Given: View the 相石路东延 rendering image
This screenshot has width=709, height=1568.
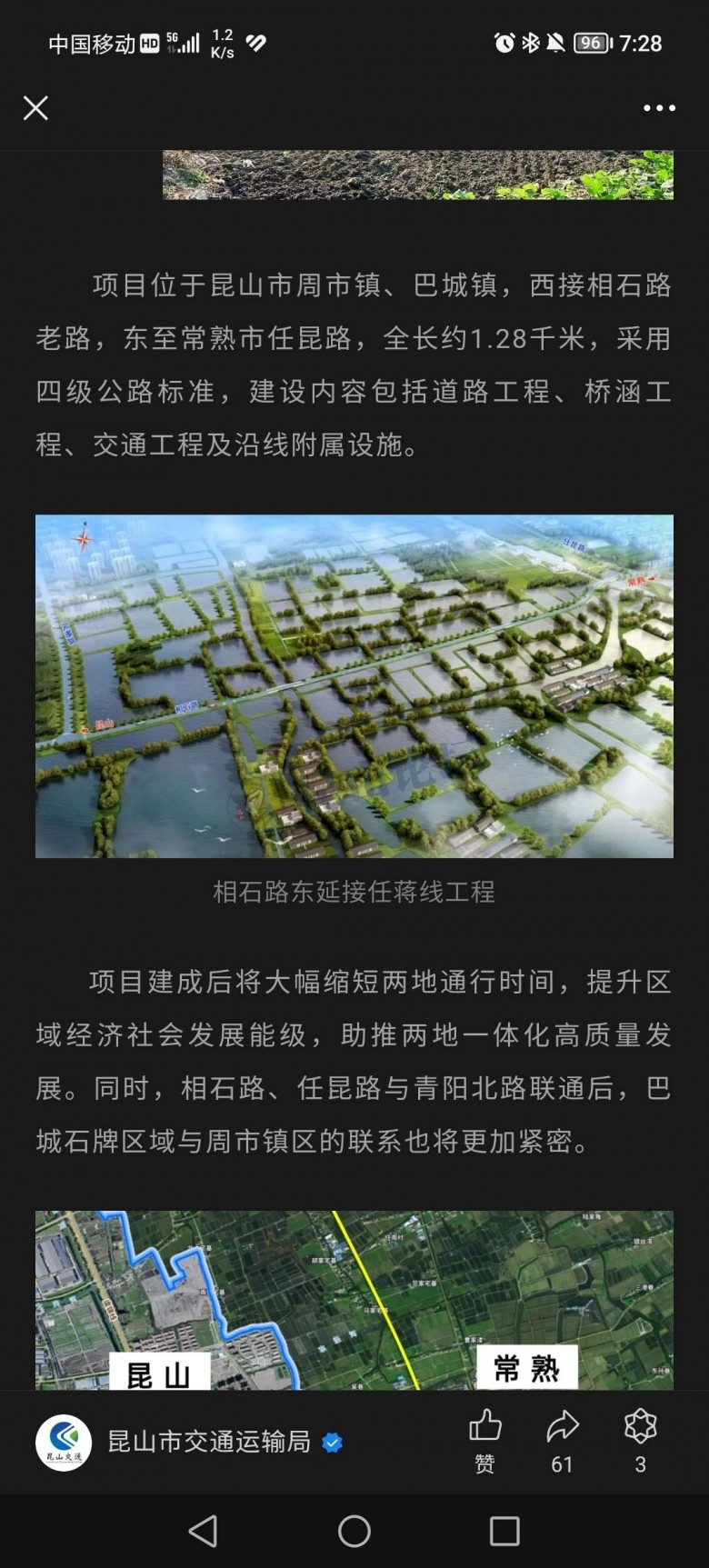Looking at the screenshot, I should coord(354,686).
